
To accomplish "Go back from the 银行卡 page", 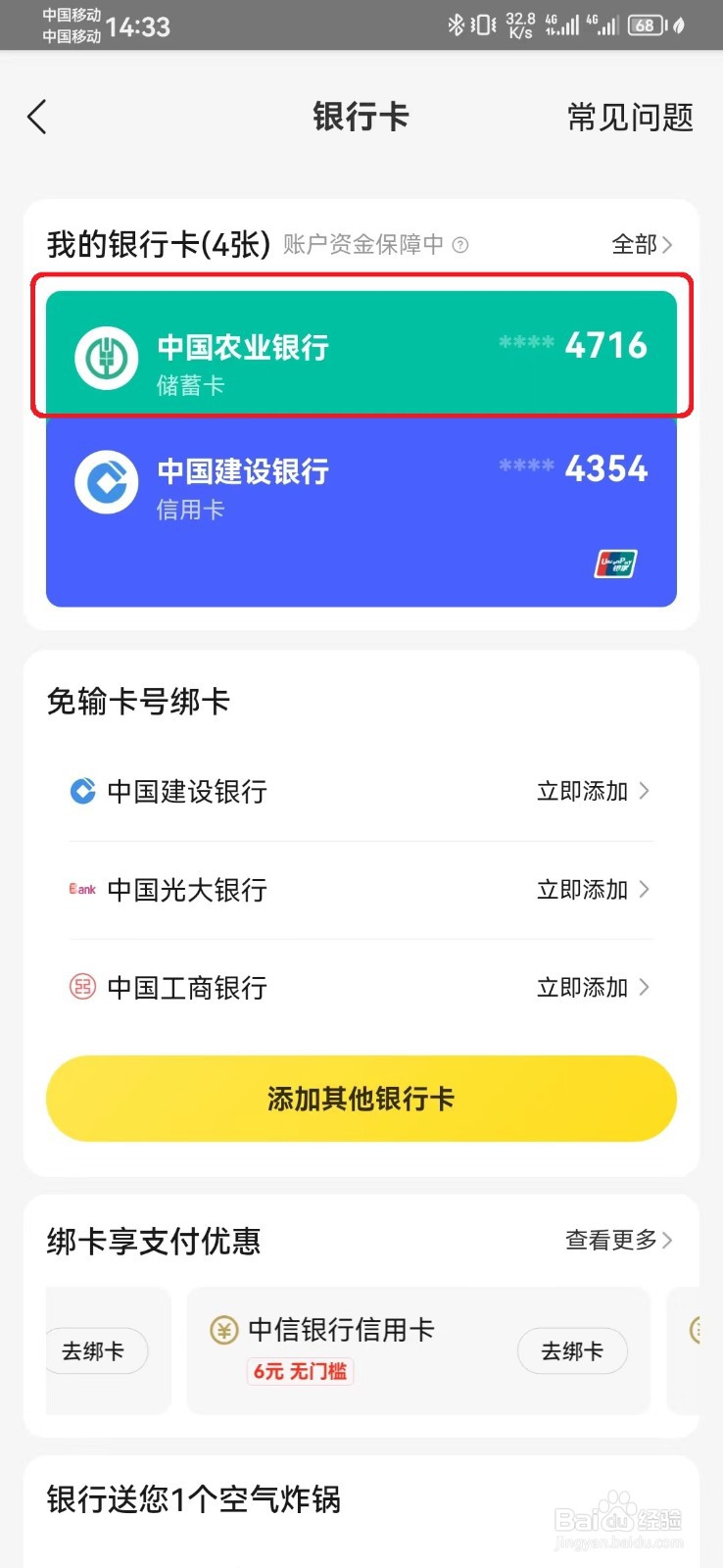I will [x=37, y=118].
